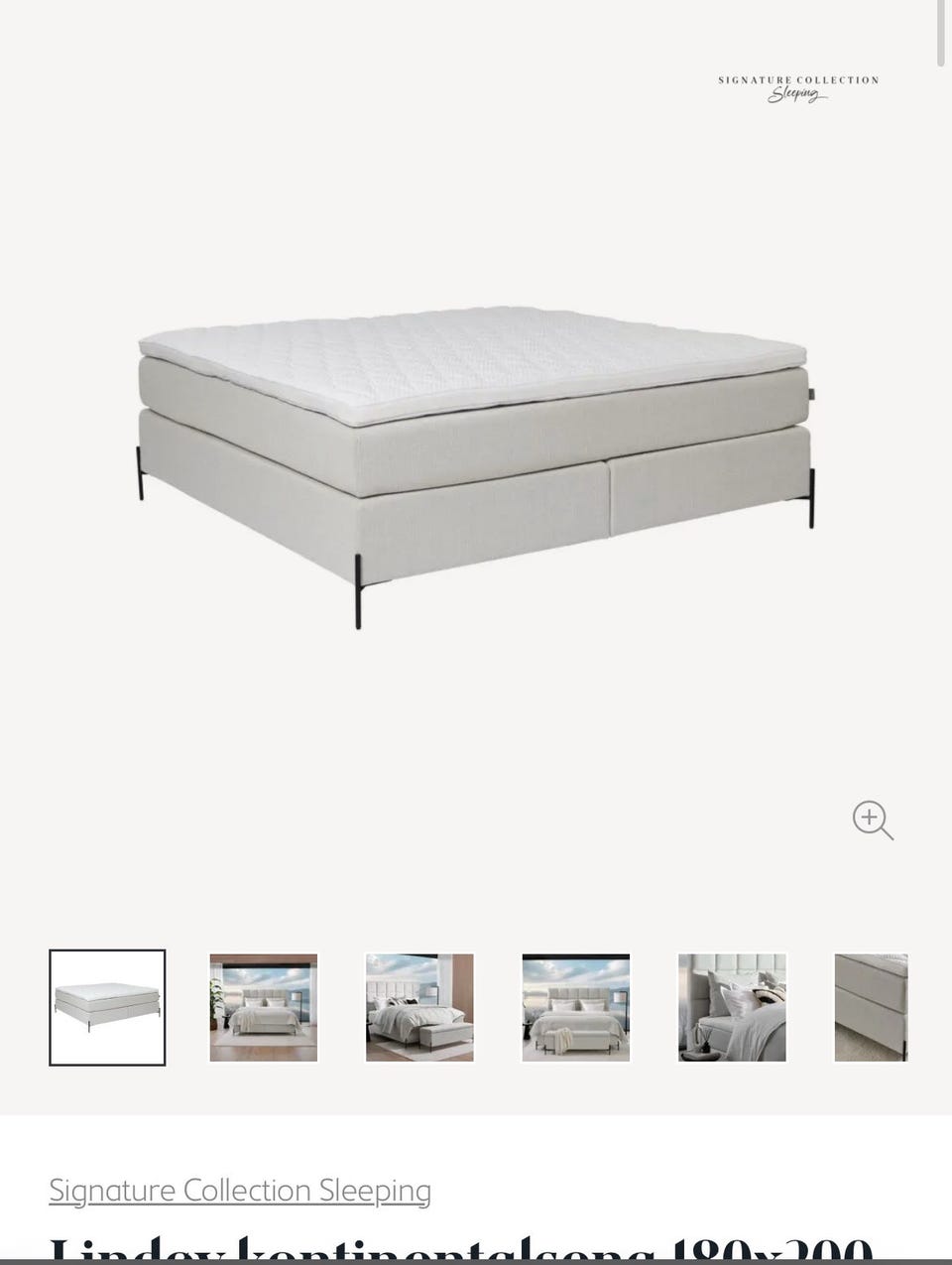Open the fifth thumbnail with pillows close-up
The image size is (952, 1265).
(x=732, y=1008)
